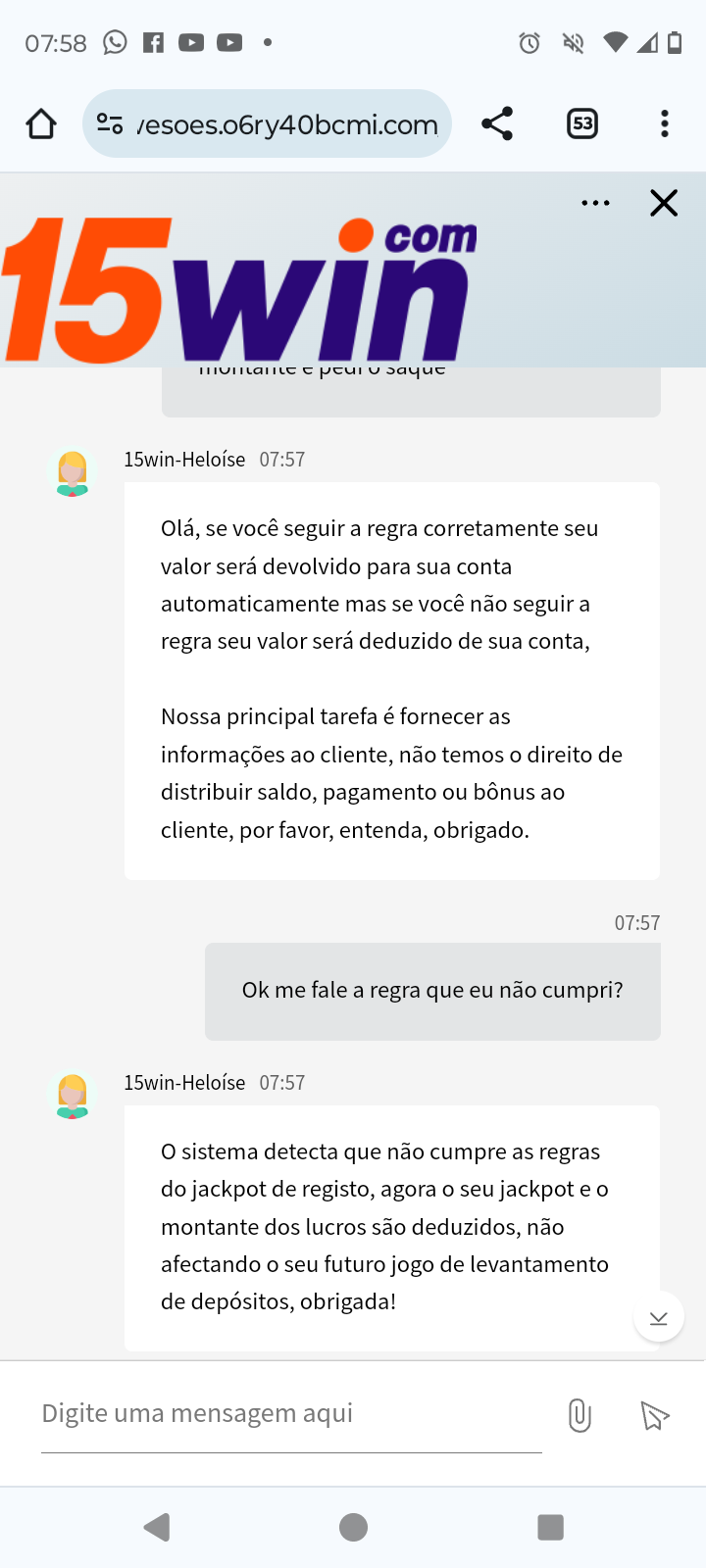Image resolution: width=706 pixels, height=1568 pixels.
Task: Attach a file with the paperclip icon
Action: point(579,1414)
